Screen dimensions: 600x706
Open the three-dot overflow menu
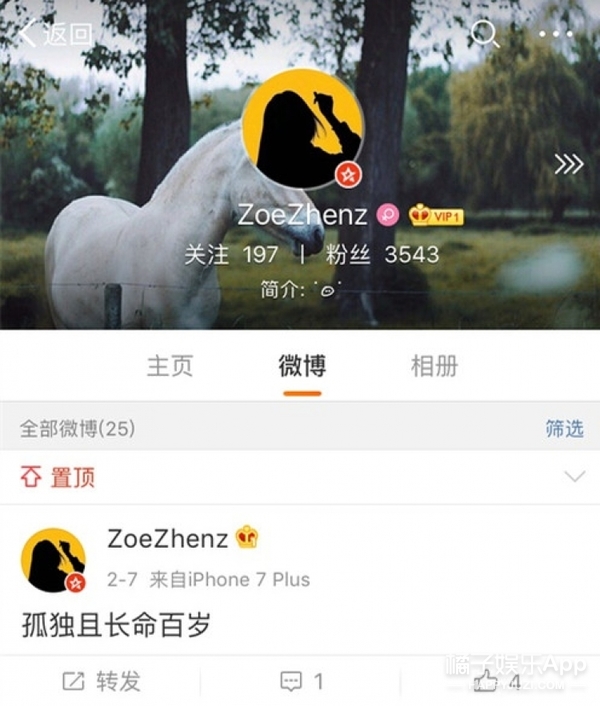[x=557, y=33]
